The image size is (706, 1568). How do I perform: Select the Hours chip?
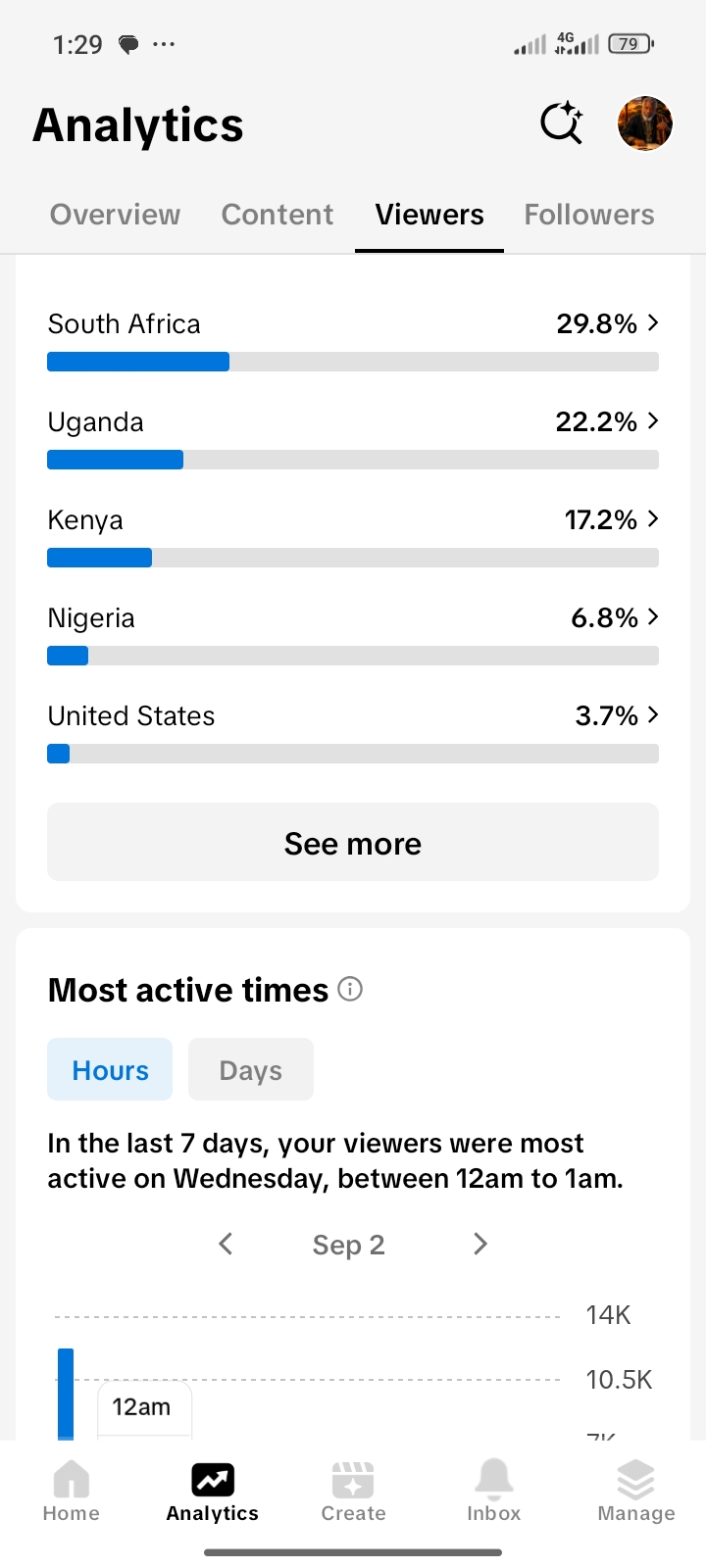(x=110, y=1070)
